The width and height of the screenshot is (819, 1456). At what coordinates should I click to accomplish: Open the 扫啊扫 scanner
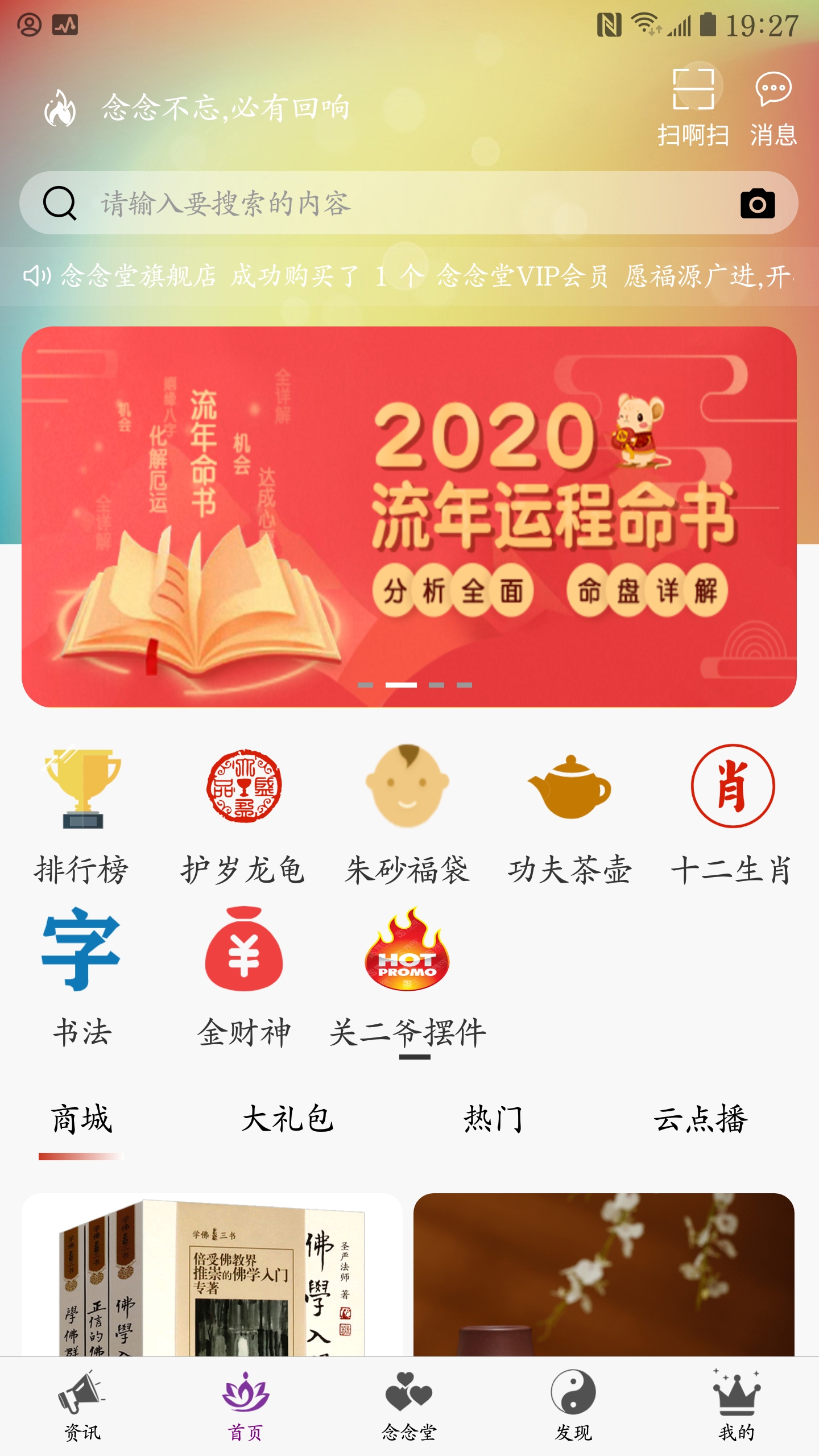[693, 107]
